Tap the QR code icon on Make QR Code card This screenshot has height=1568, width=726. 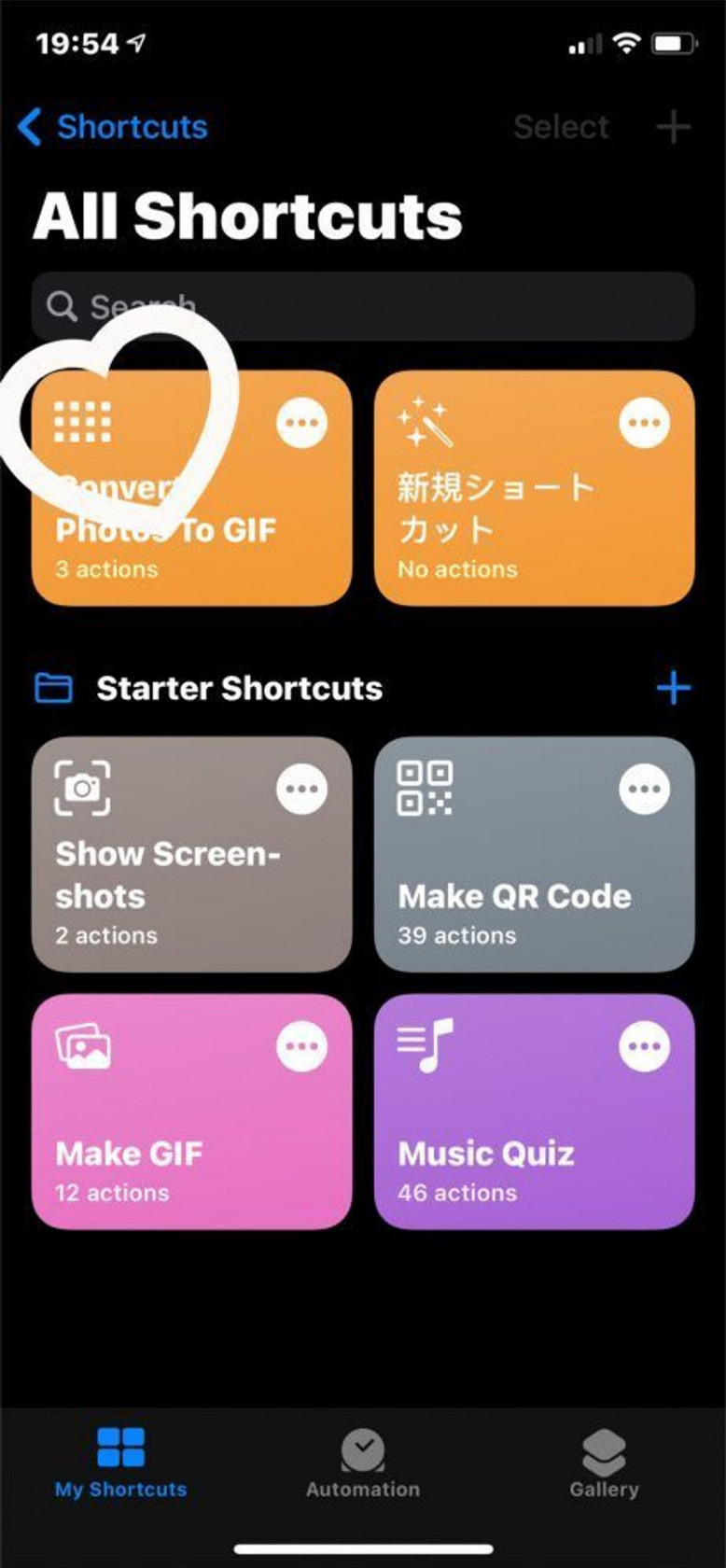tap(426, 789)
